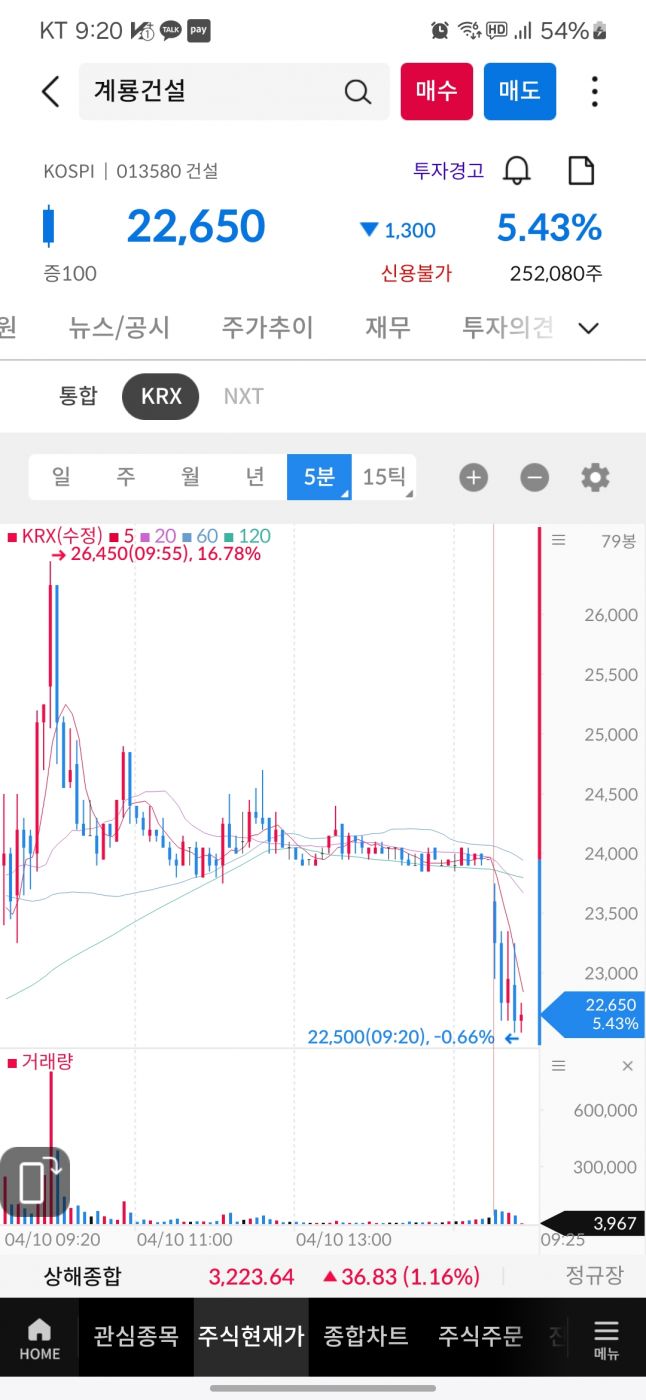Zoom in the chart with plus

coord(473,478)
